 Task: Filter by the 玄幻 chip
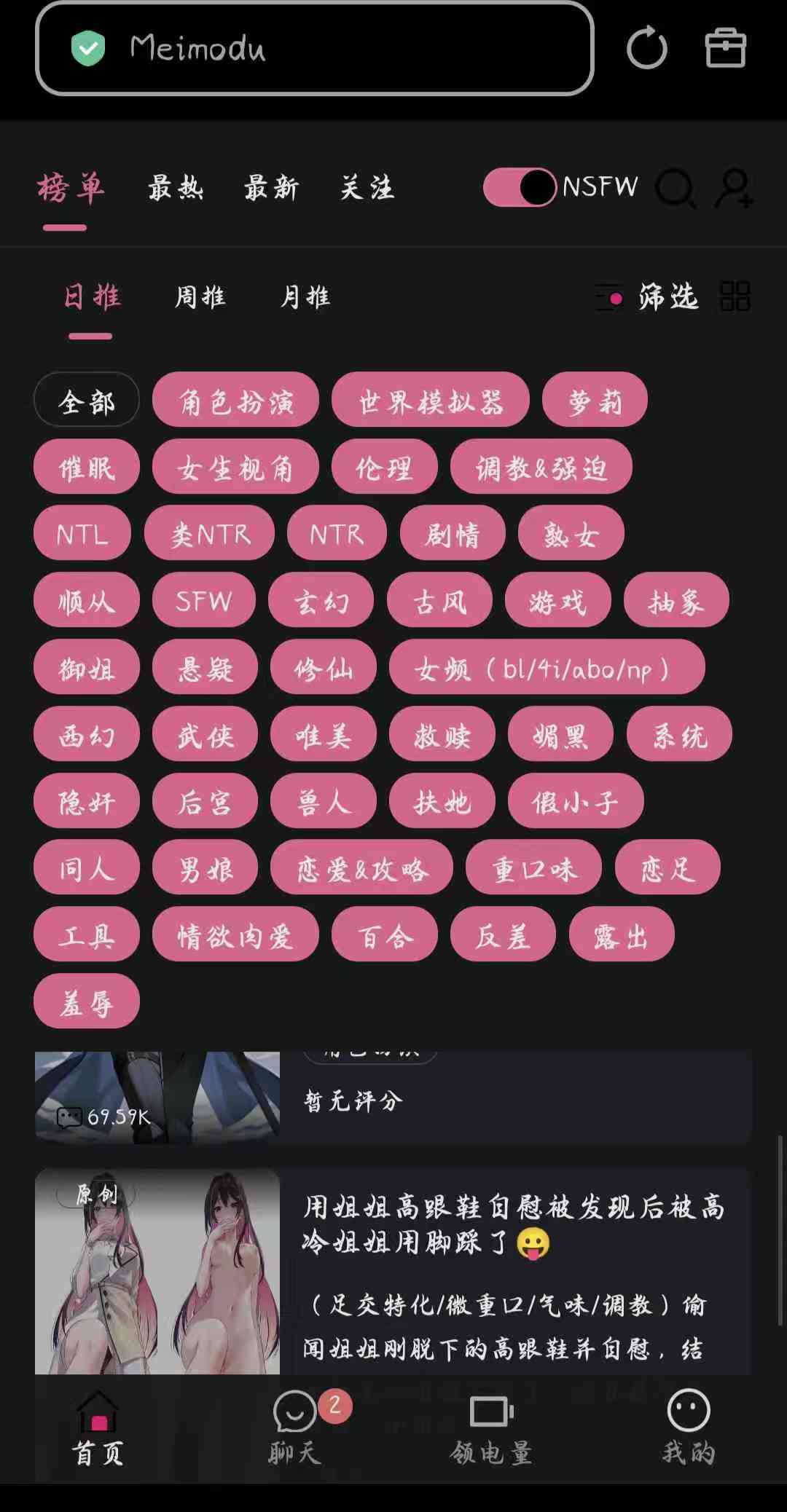321,601
